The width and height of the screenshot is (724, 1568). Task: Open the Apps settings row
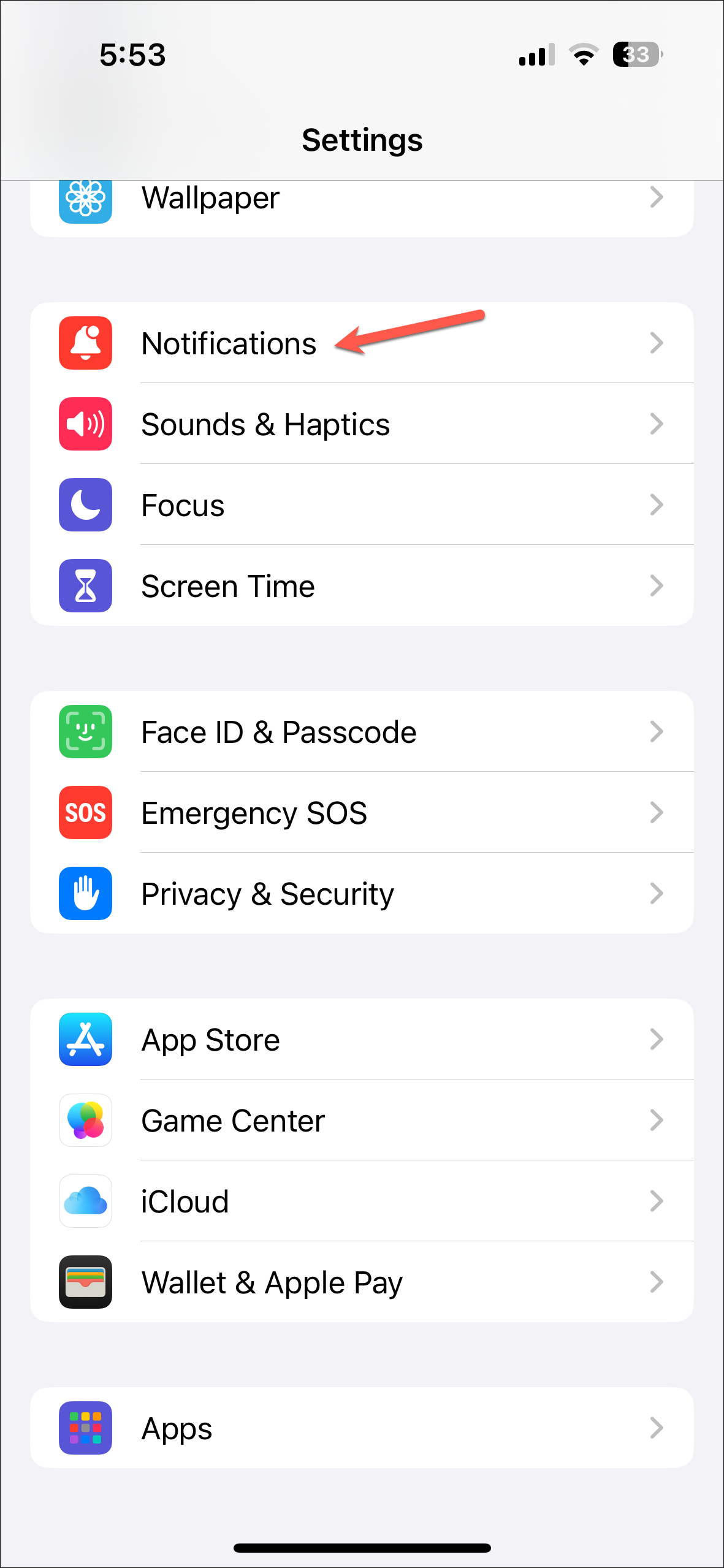[x=362, y=1428]
